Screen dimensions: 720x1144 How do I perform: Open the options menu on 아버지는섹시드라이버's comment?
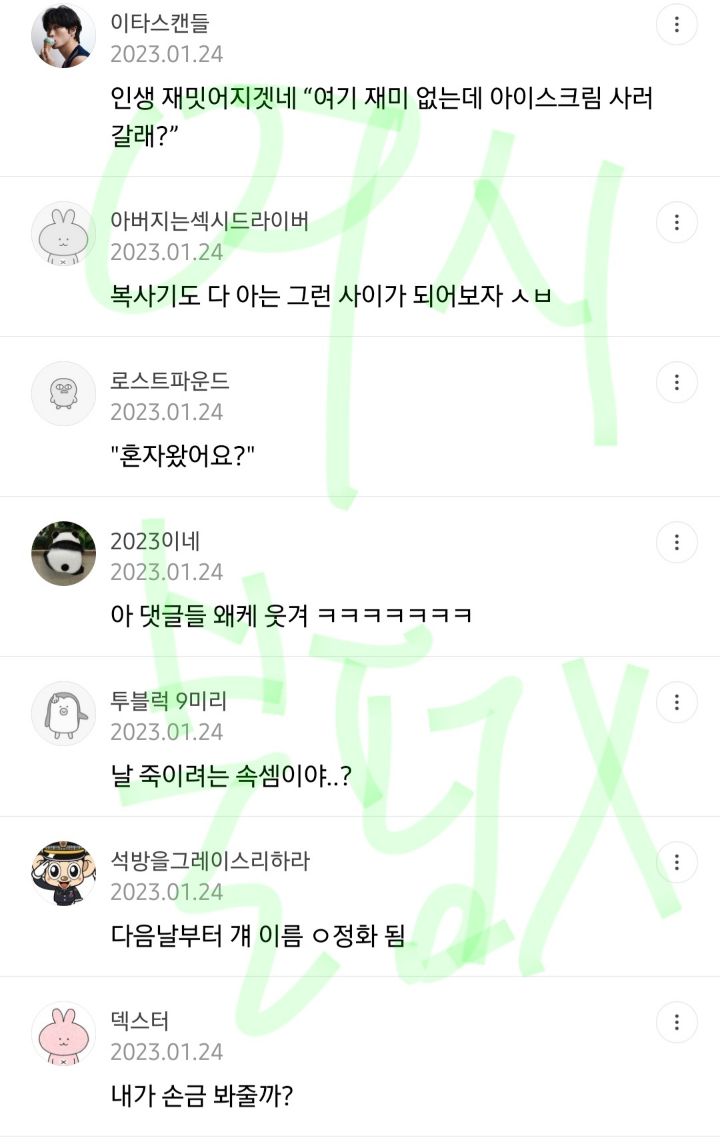[676, 222]
